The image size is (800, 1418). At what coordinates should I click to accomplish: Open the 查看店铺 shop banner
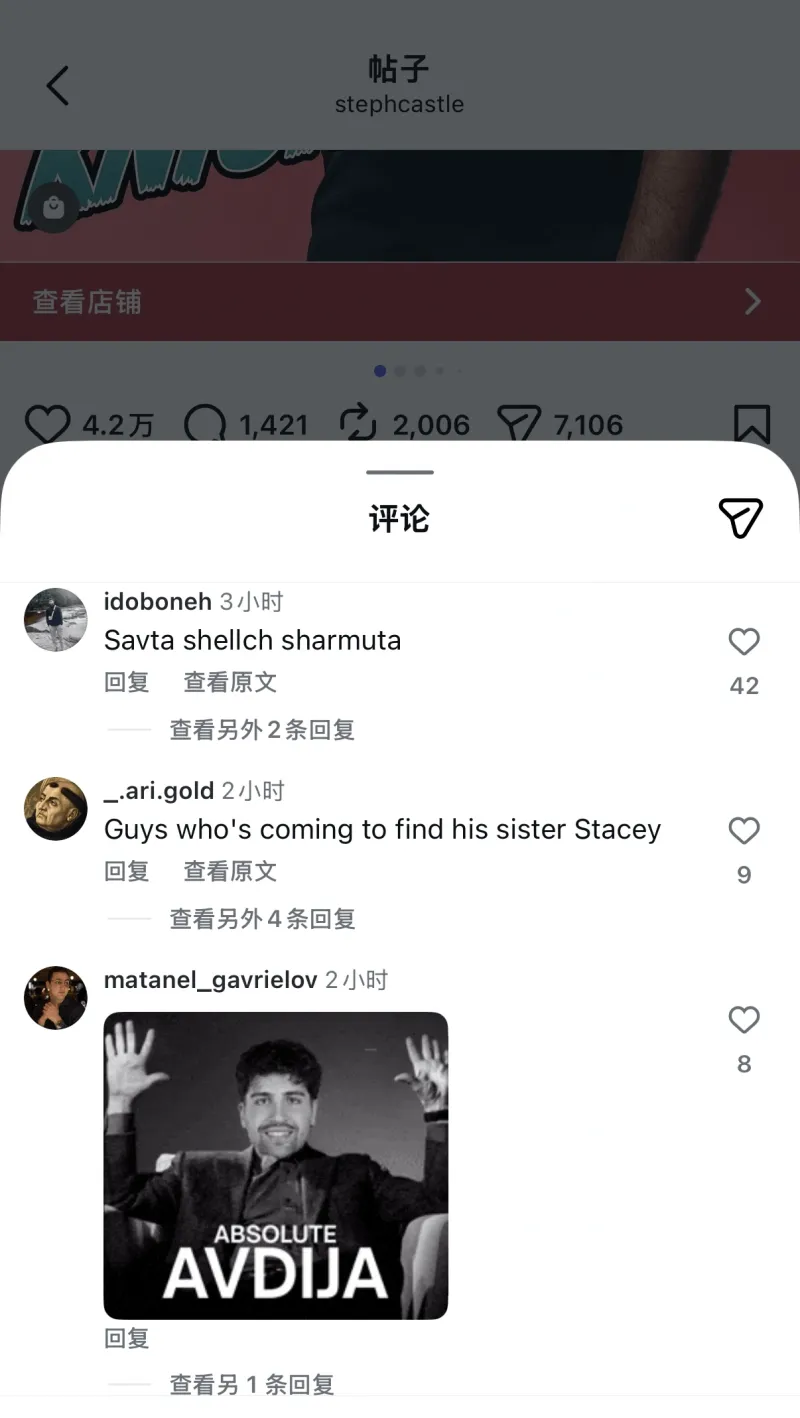[x=400, y=302]
